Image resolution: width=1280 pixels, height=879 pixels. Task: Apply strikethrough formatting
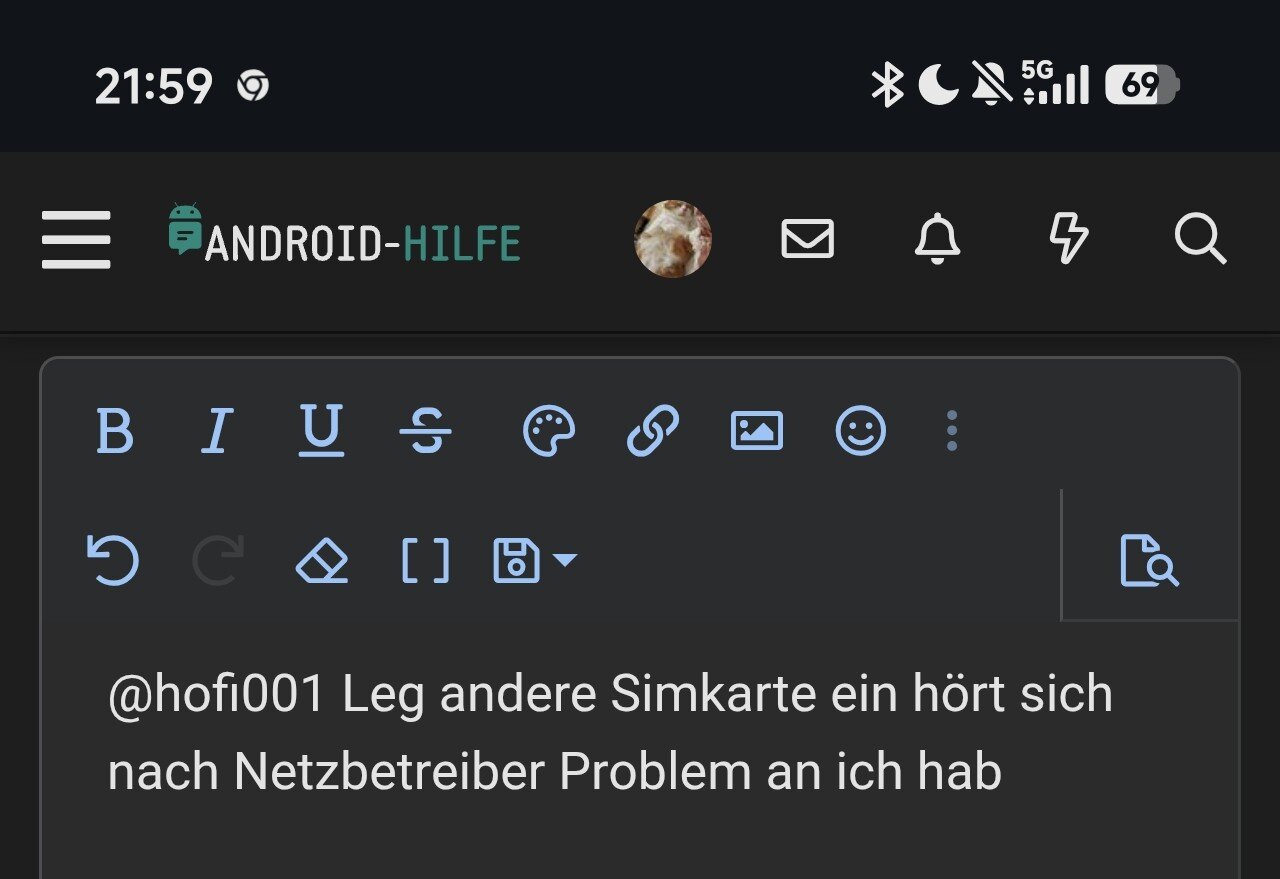[x=425, y=432]
